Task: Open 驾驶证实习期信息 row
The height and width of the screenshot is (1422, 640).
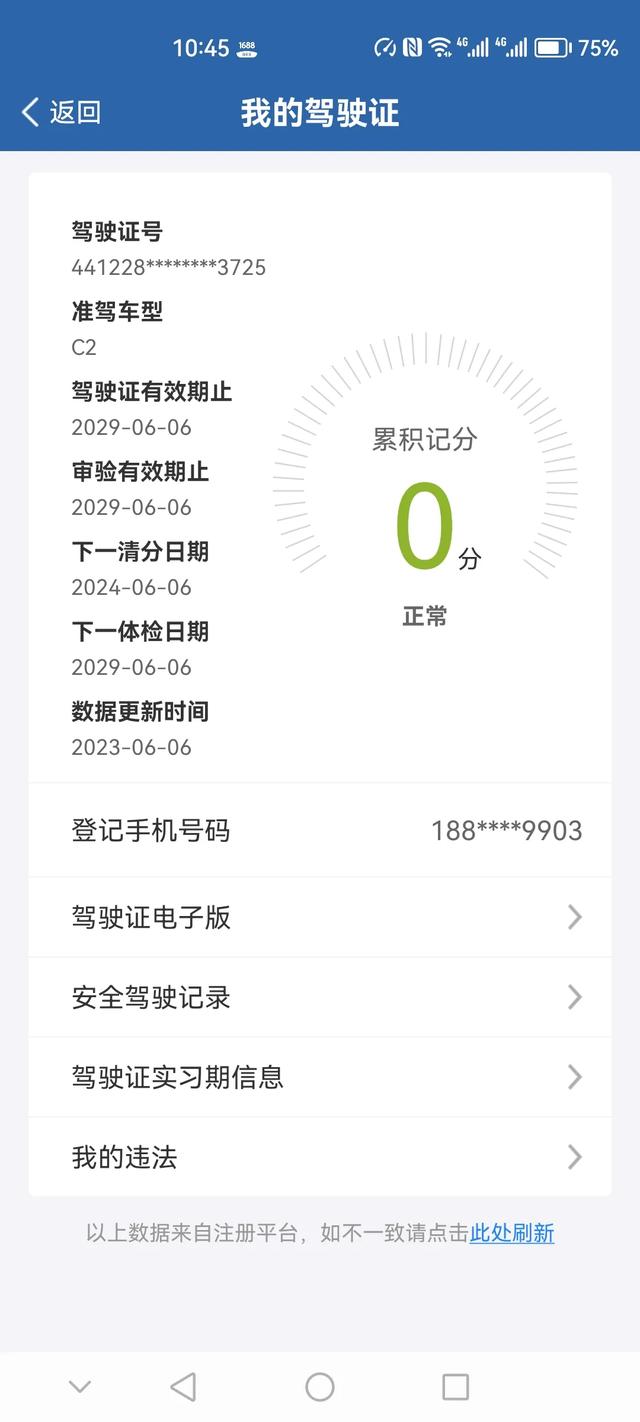Action: pyautogui.click(x=320, y=1077)
